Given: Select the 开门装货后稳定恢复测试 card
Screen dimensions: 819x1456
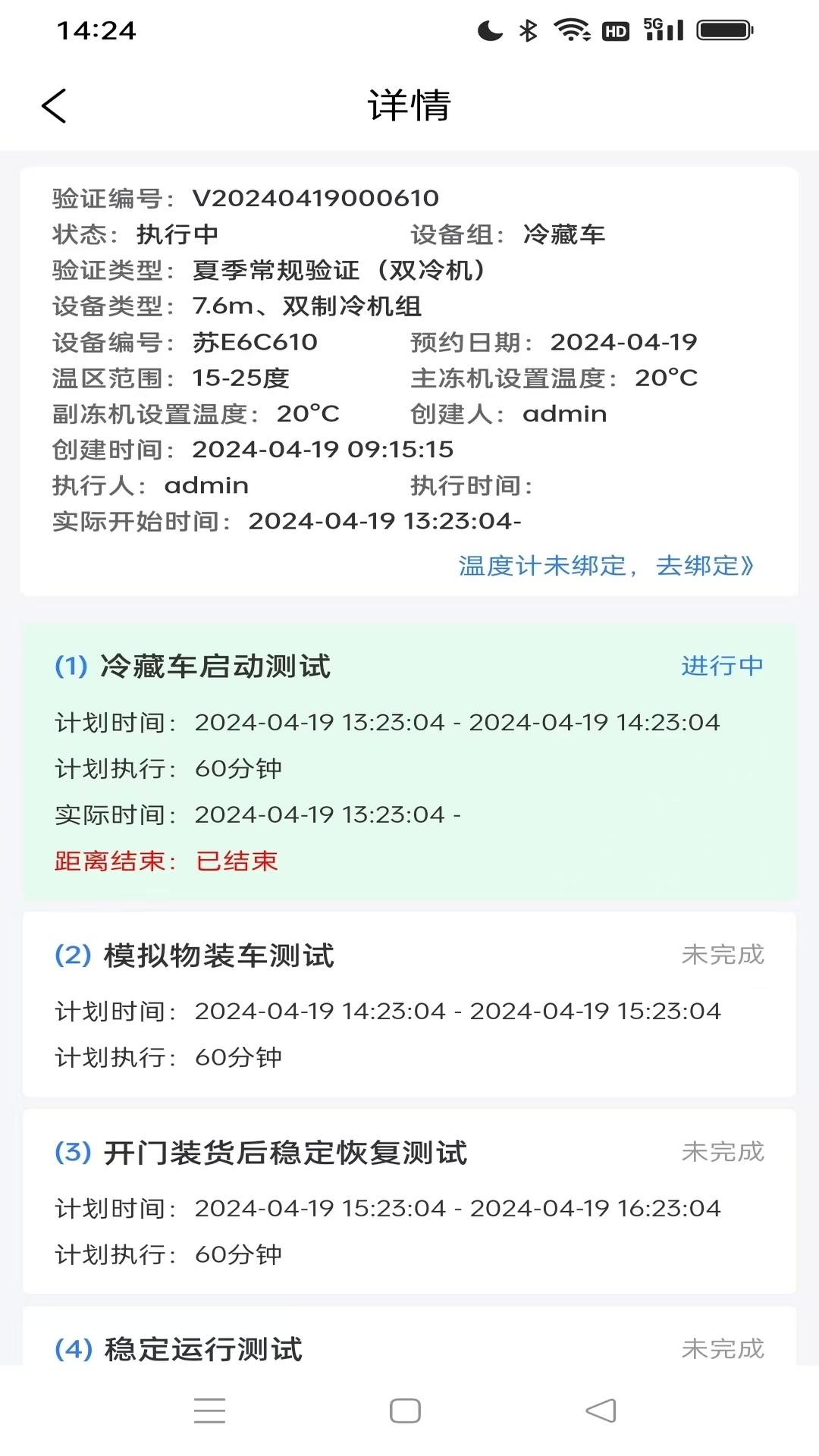Looking at the screenshot, I should click(409, 1201).
